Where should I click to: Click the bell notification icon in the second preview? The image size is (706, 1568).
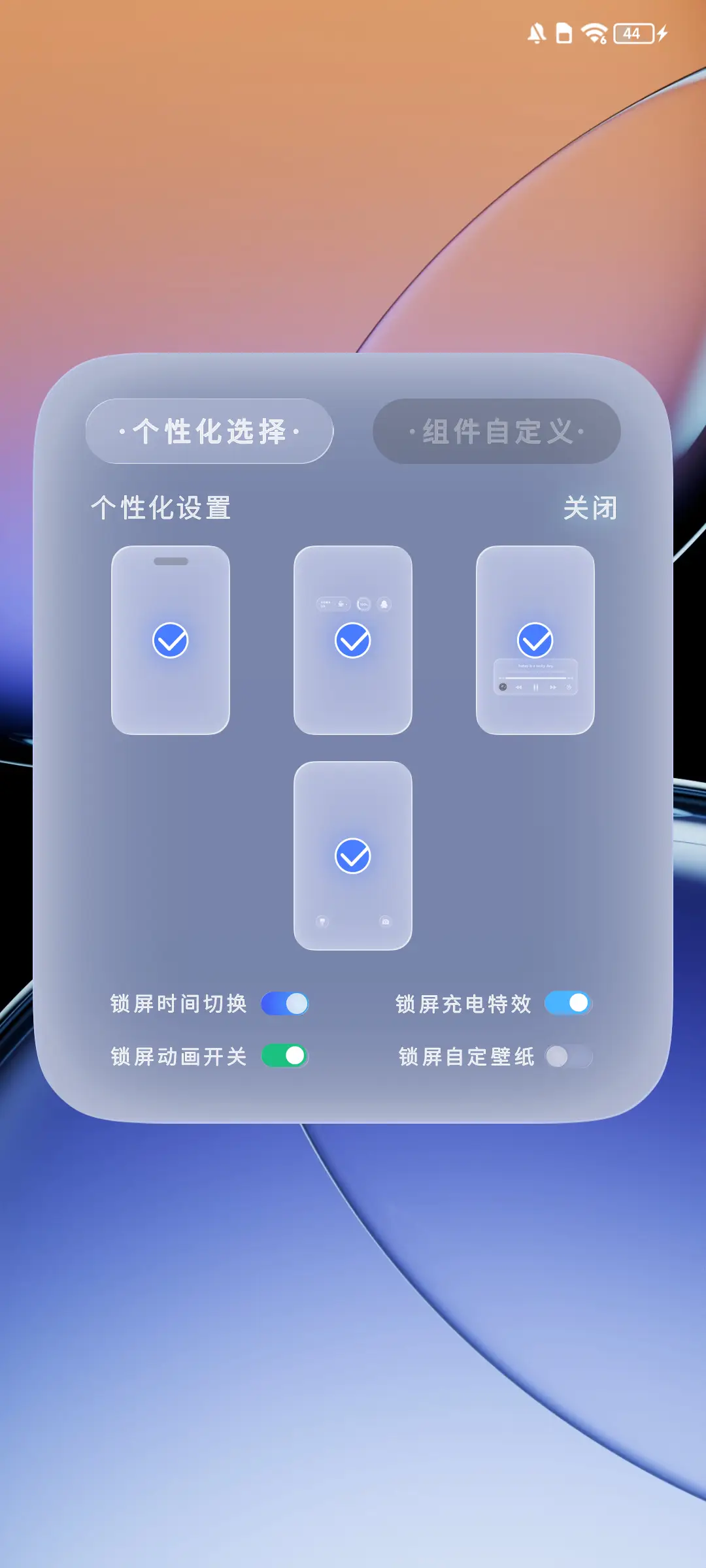pyautogui.click(x=384, y=604)
